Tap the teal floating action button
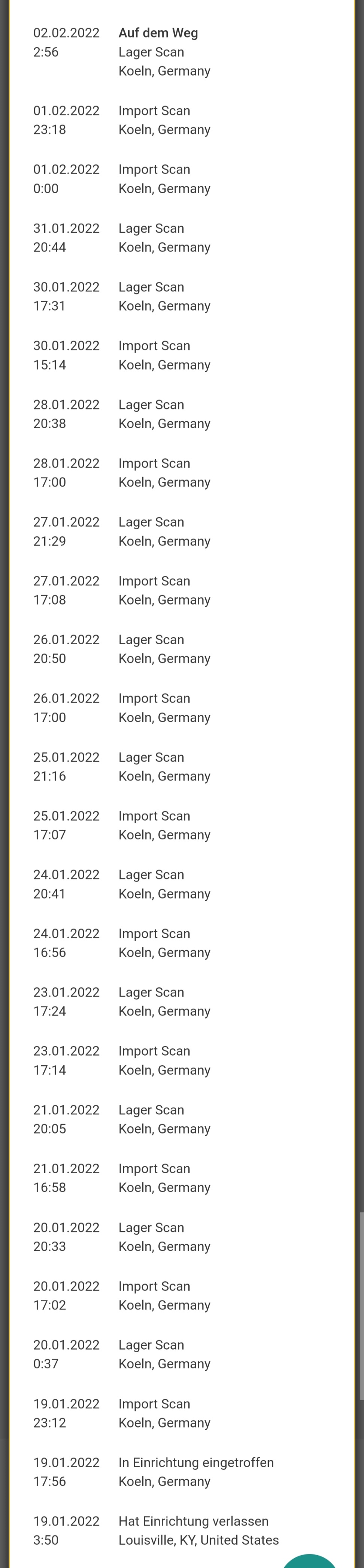Viewport: 364px width, 1568px height. (x=310, y=1561)
